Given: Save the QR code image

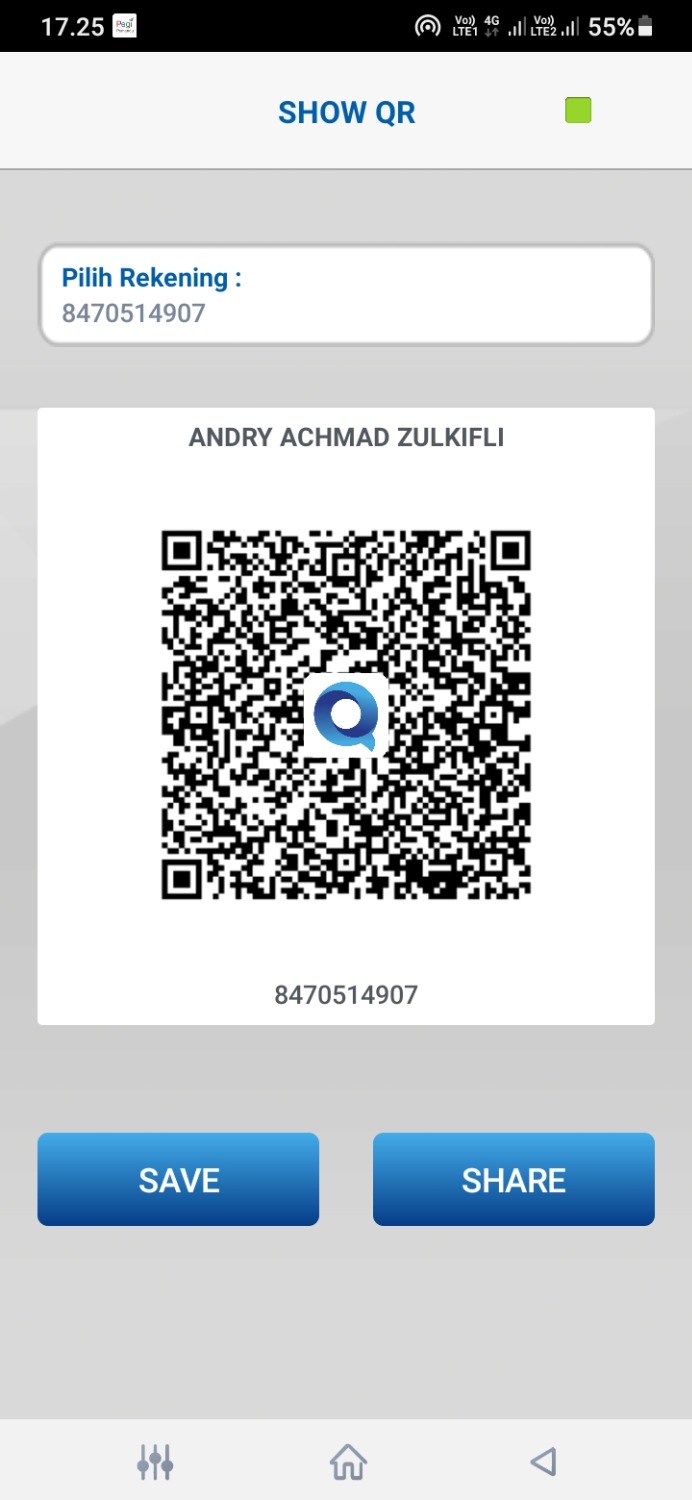Looking at the screenshot, I should pos(178,1179).
